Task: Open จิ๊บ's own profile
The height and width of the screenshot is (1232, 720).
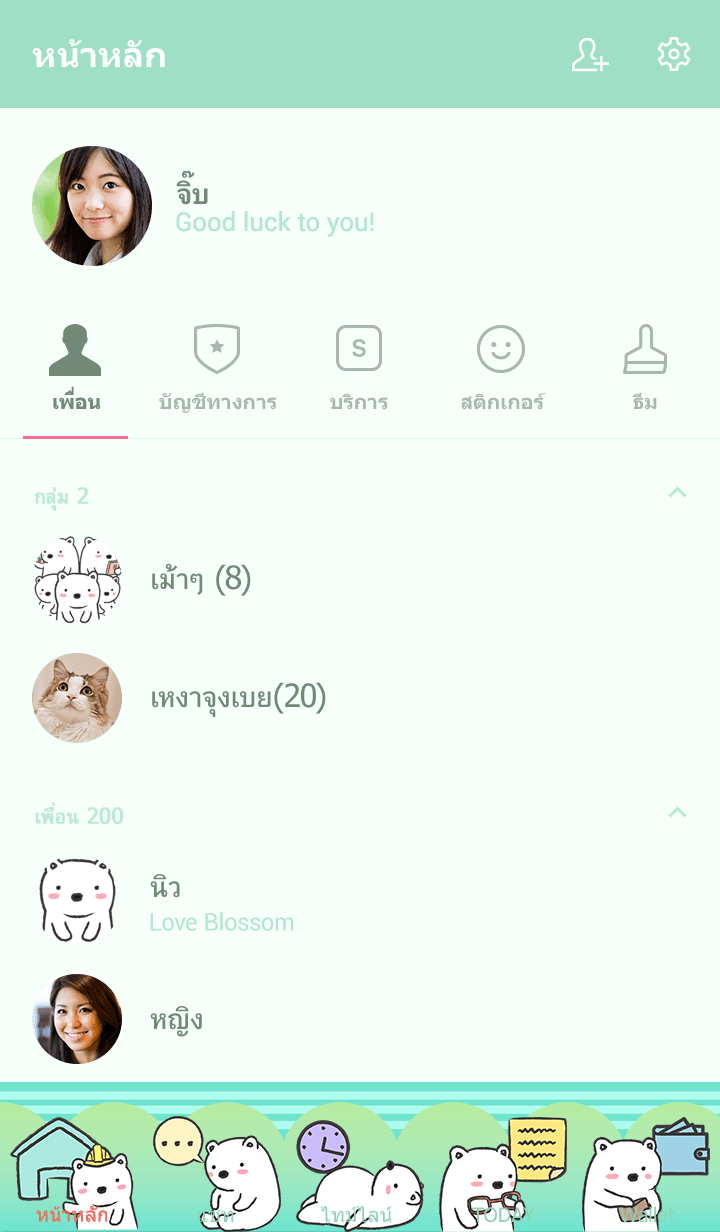Action: tap(92, 206)
